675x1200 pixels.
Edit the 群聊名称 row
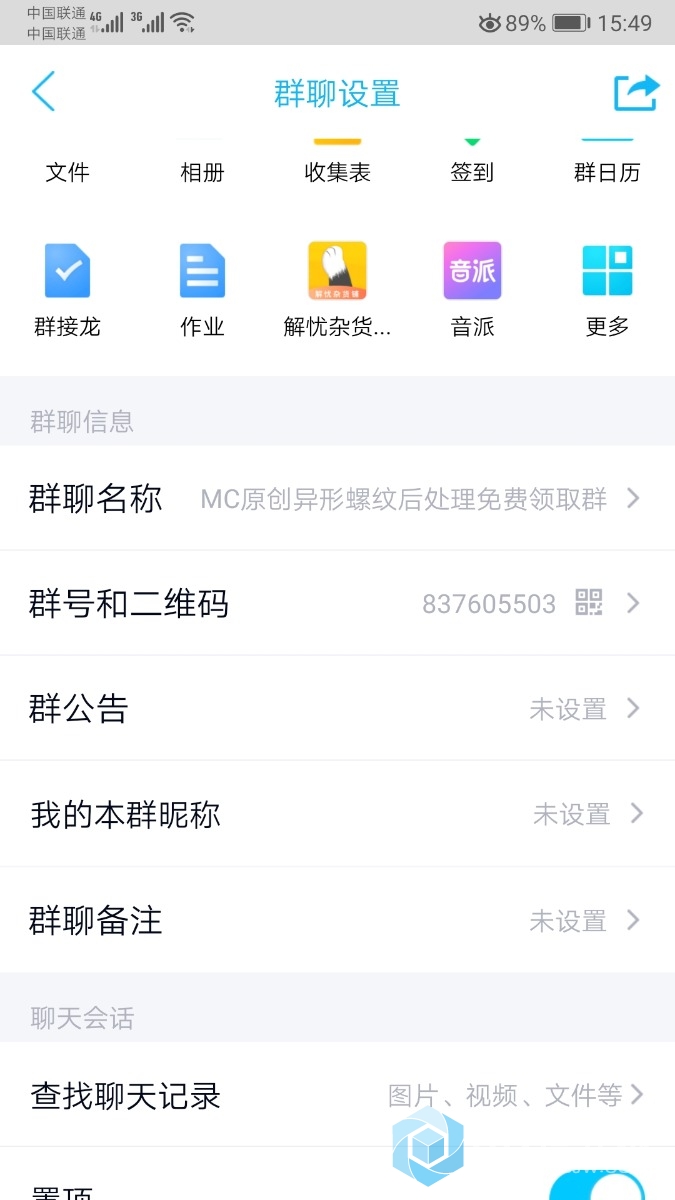coord(337,498)
